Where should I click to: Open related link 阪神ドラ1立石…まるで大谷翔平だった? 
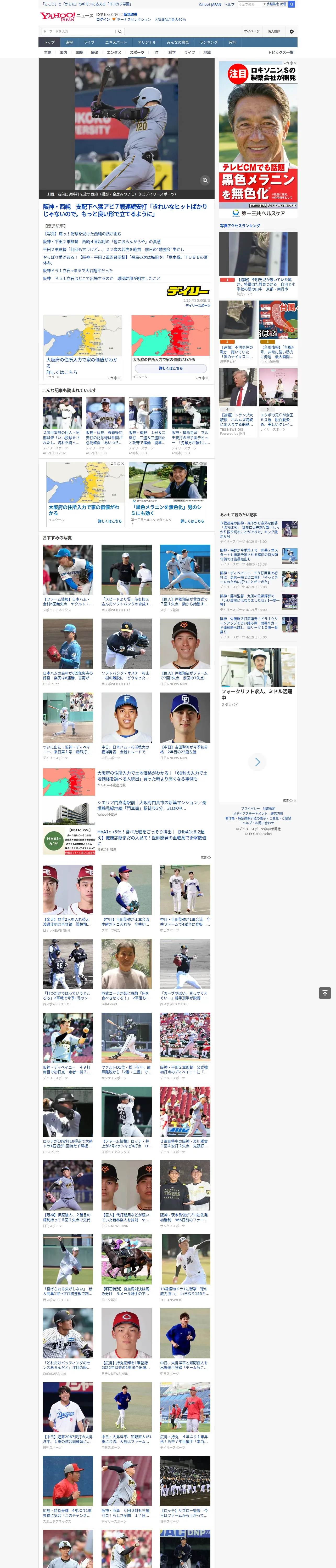click(78, 271)
